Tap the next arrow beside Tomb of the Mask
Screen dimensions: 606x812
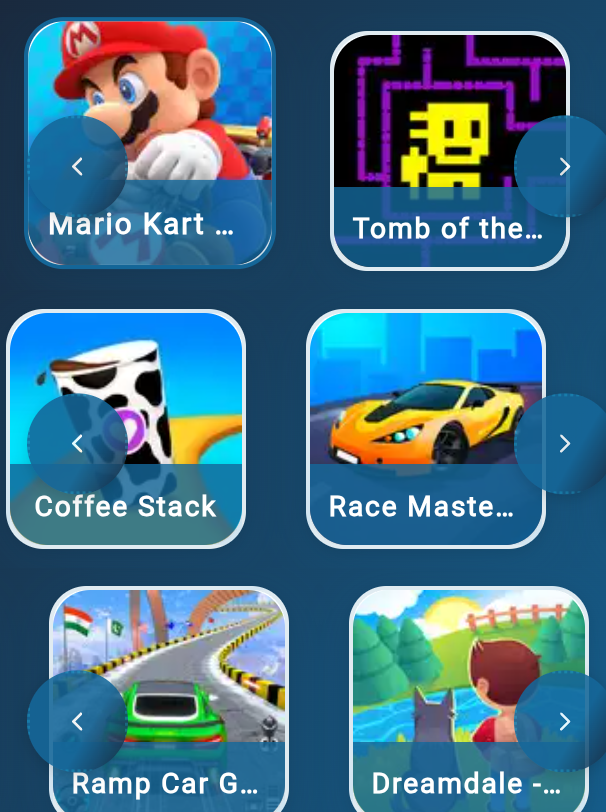point(564,166)
